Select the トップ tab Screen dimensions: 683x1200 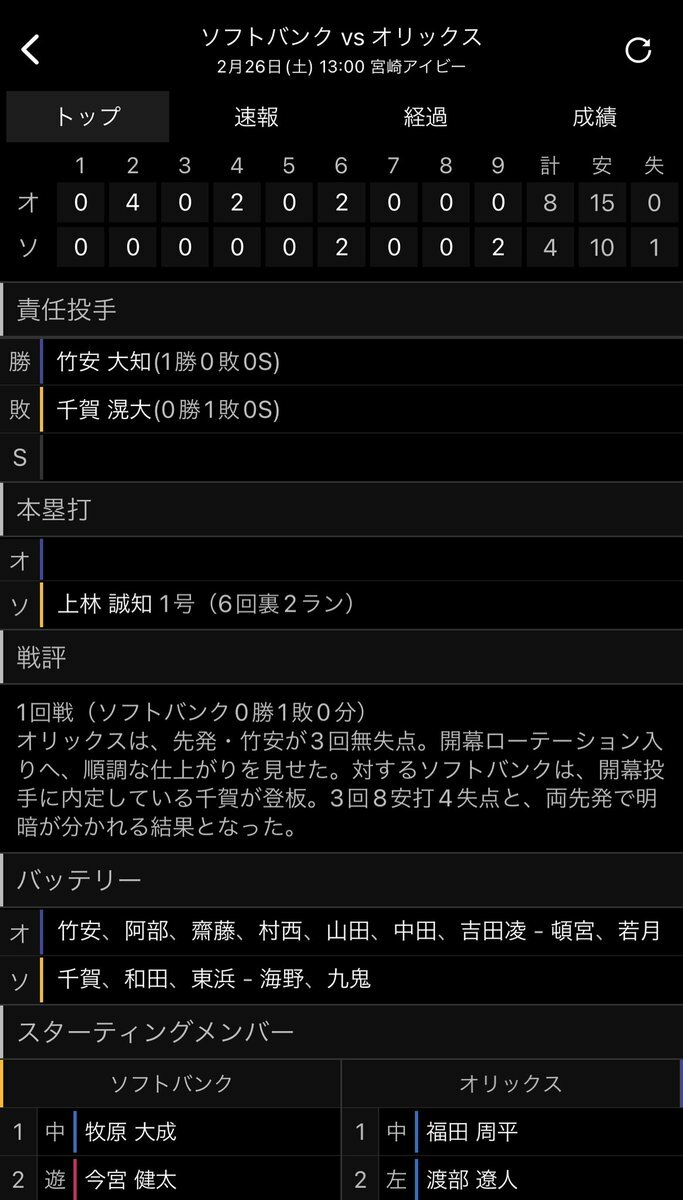click(88, 117)
